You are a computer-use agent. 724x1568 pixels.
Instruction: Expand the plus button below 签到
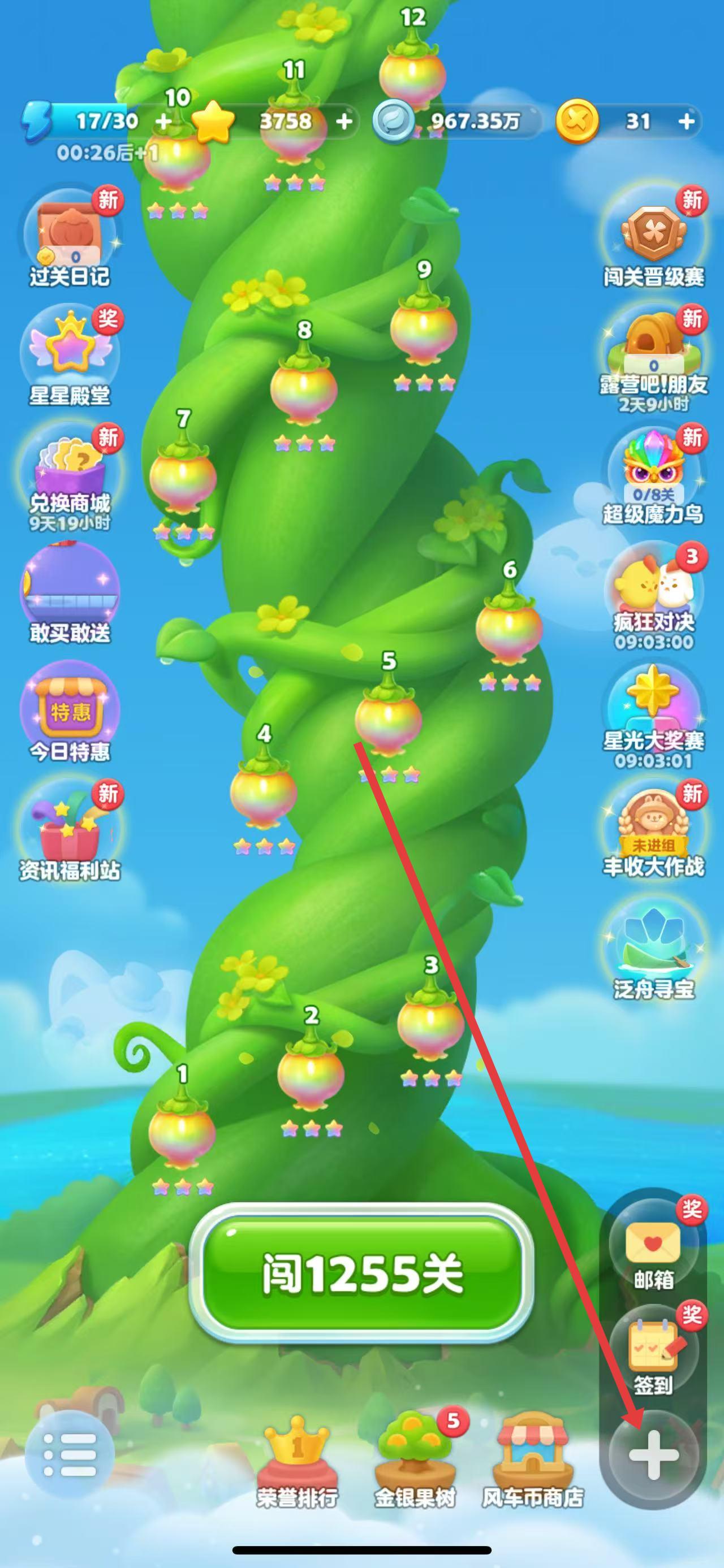(x=653, y=1455)
